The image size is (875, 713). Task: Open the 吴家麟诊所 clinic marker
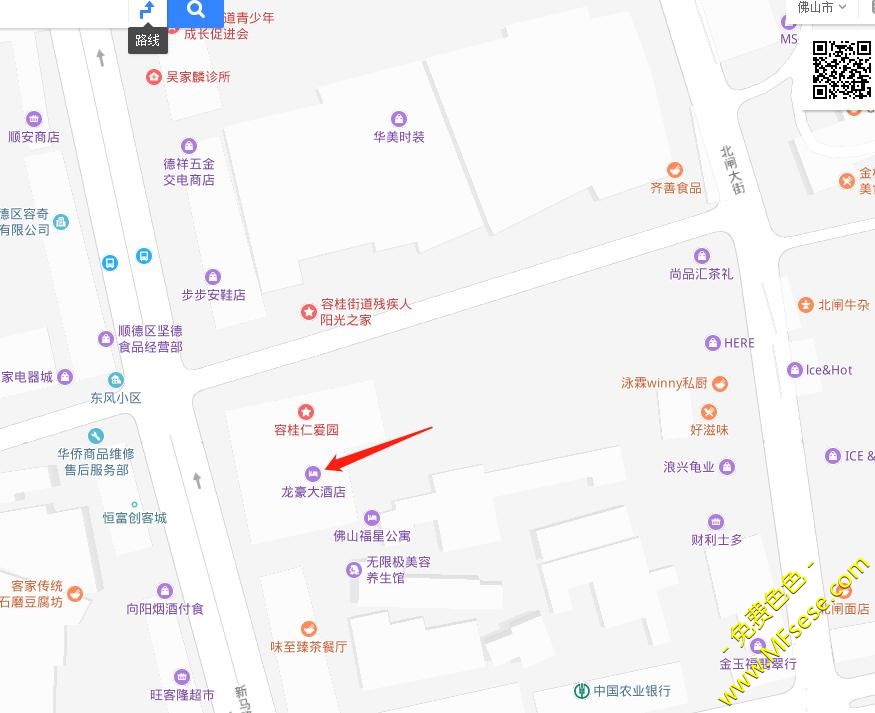tap(154, 77)
